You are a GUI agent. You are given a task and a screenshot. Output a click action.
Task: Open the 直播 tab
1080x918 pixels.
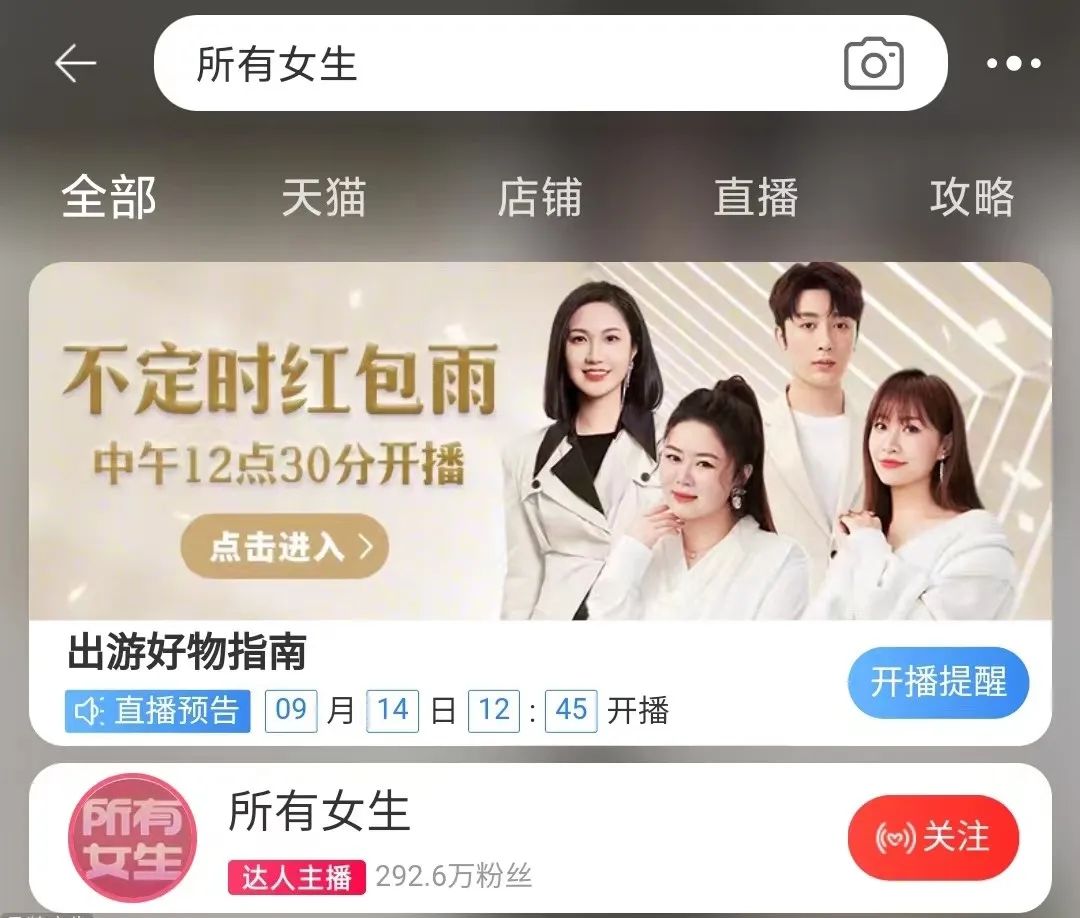[755, 197]
